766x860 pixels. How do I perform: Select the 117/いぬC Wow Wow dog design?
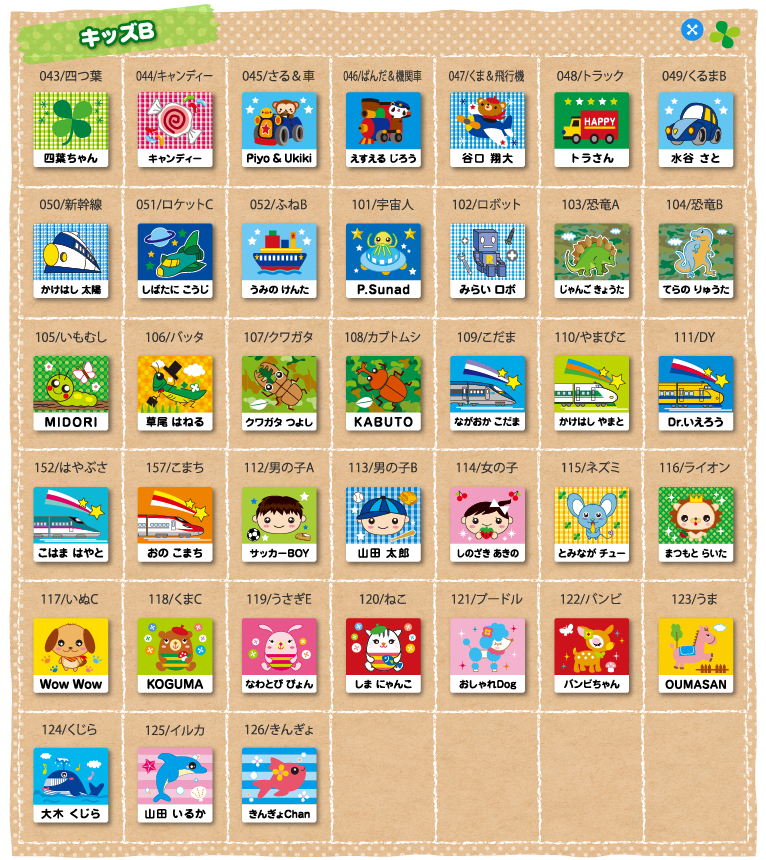coord(71,655)
